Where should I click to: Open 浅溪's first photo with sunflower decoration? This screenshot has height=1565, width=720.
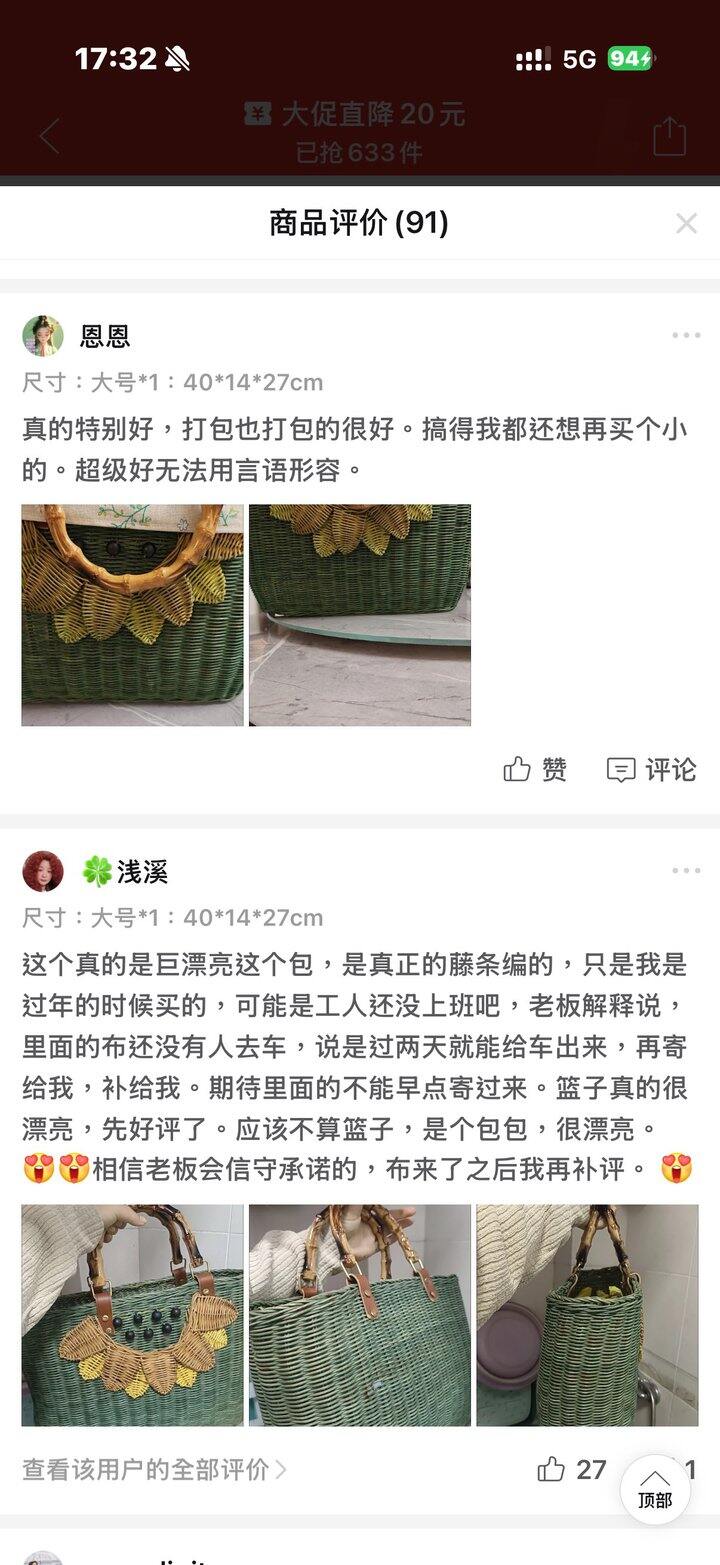pos(132,1315)
